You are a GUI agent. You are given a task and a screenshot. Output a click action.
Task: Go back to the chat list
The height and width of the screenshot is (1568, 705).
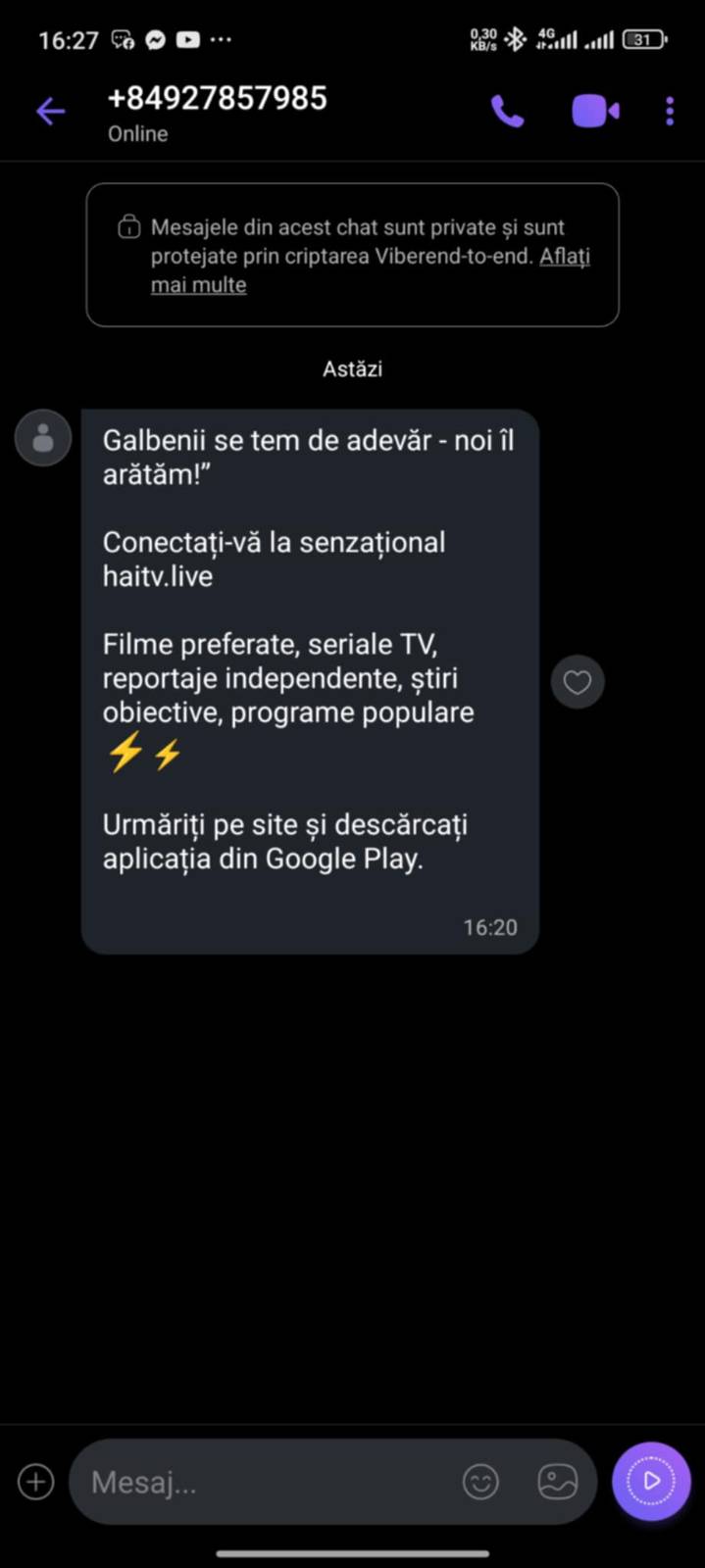coord(51,112)
